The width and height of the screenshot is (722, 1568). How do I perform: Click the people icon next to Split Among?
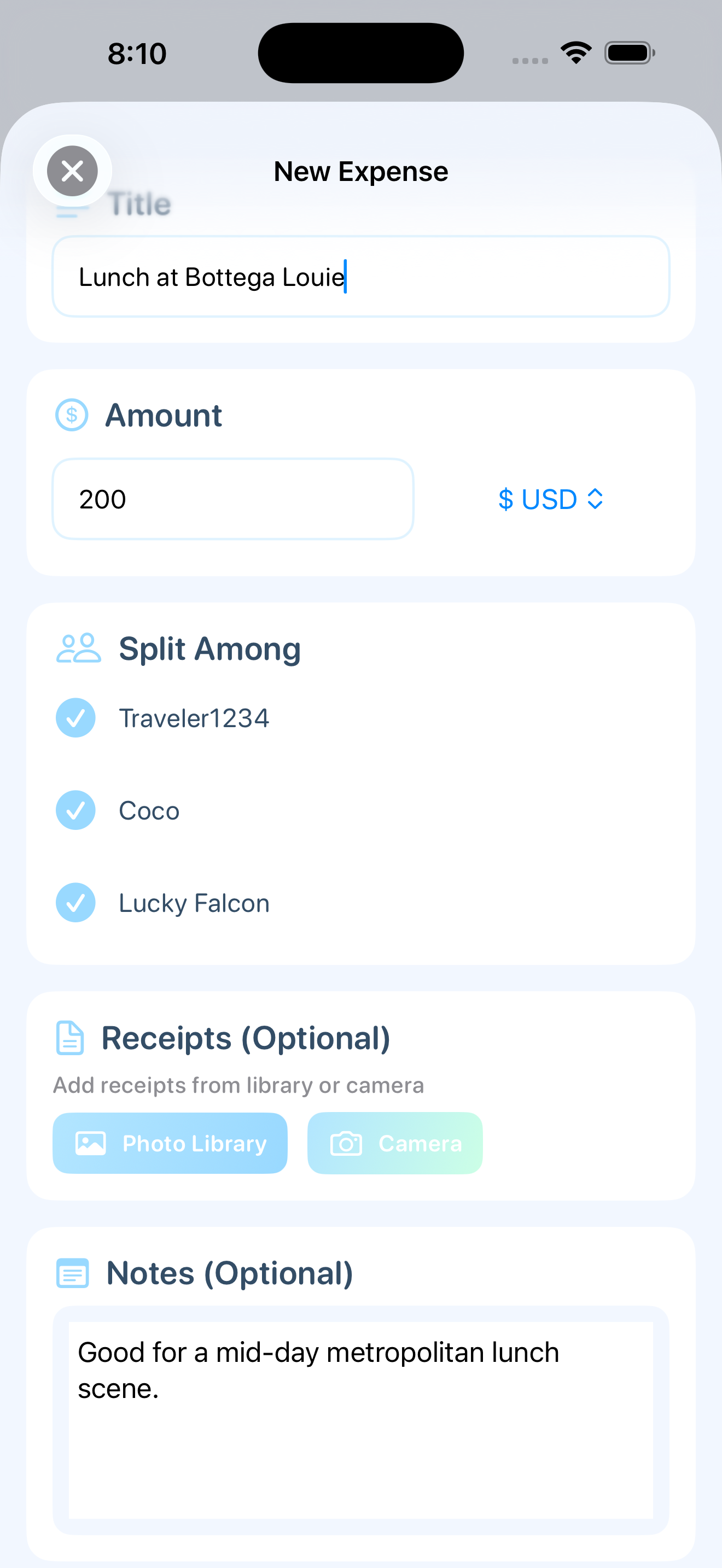(80, 648)
